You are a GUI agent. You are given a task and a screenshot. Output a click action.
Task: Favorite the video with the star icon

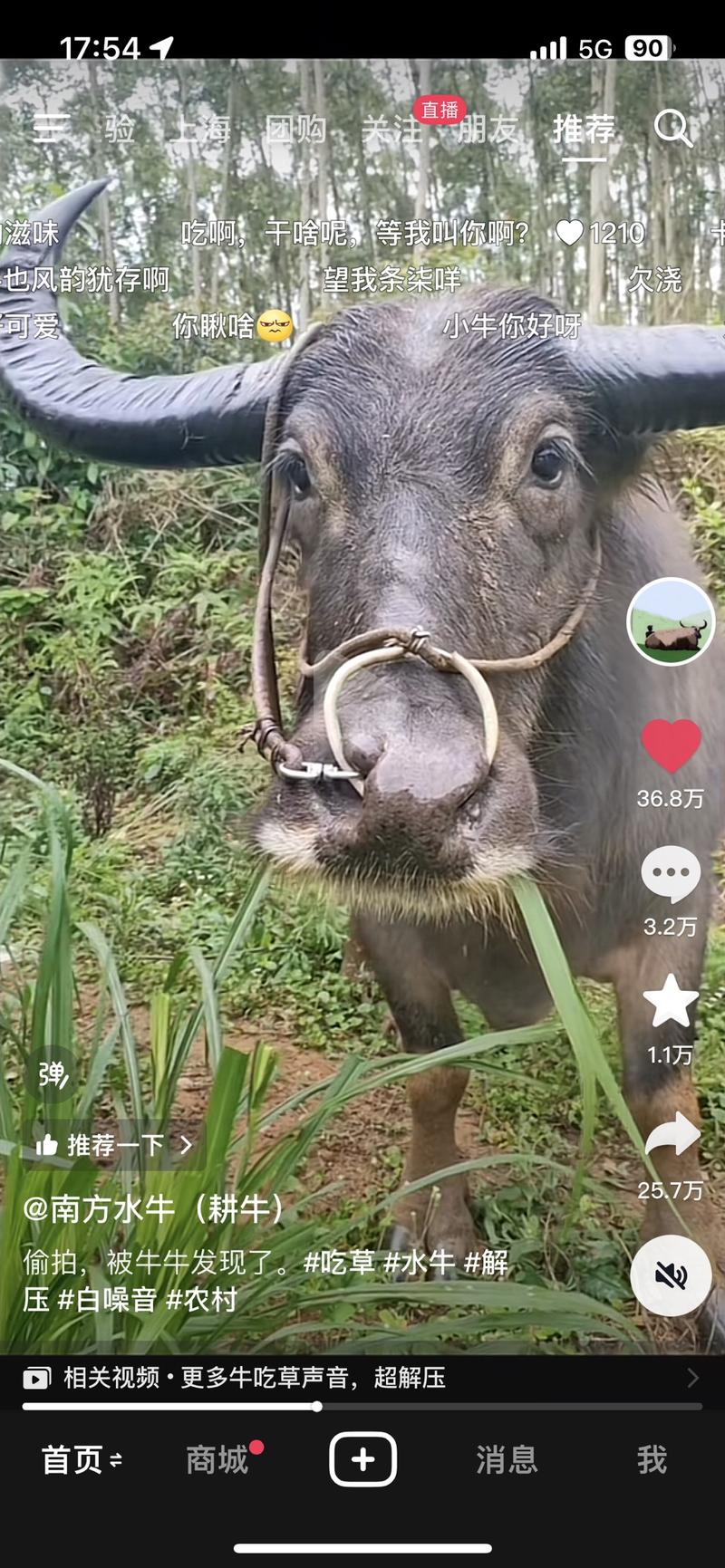point(671,1002)
